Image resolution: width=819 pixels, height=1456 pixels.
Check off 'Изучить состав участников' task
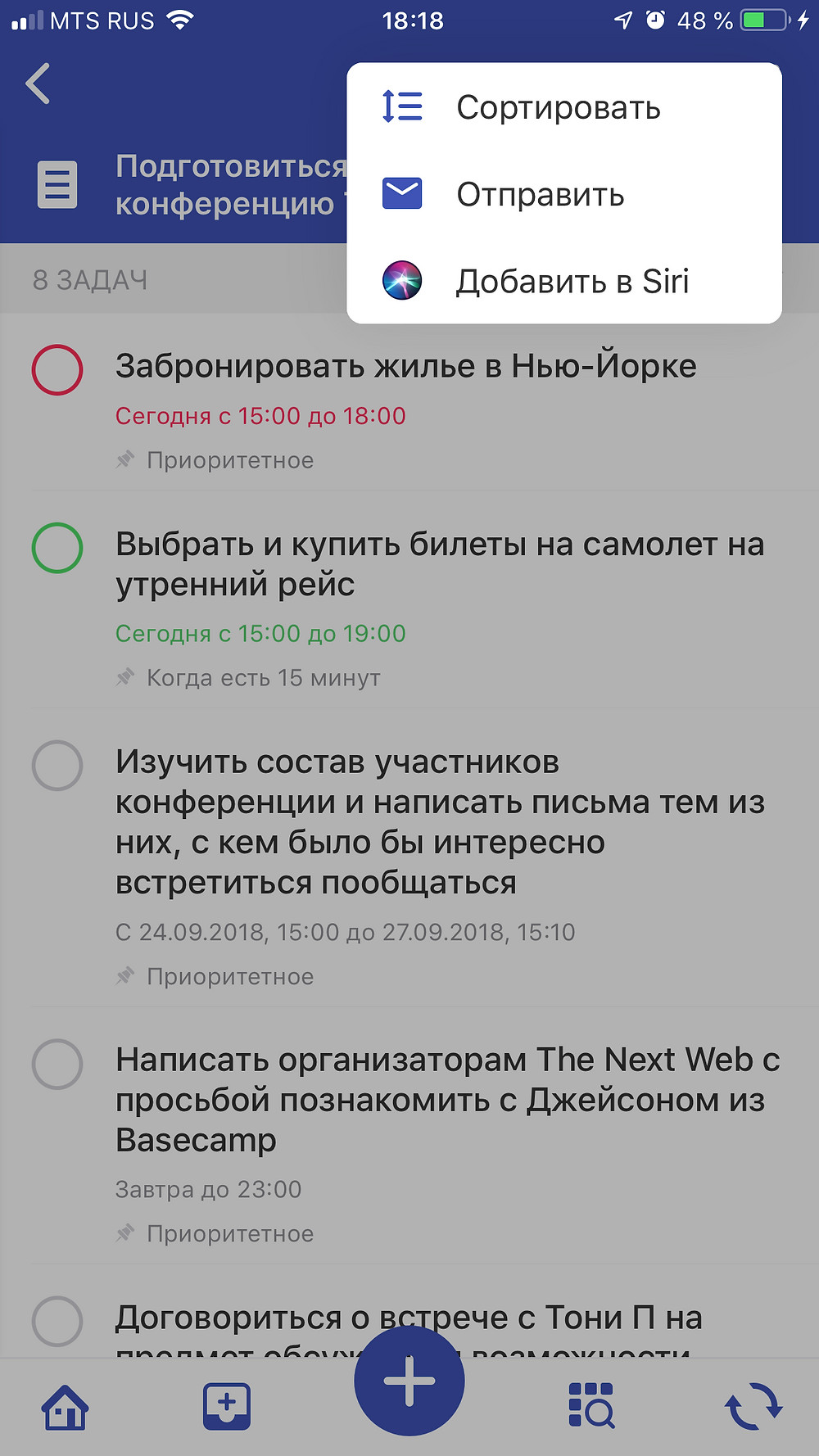(x=57, y=766)
